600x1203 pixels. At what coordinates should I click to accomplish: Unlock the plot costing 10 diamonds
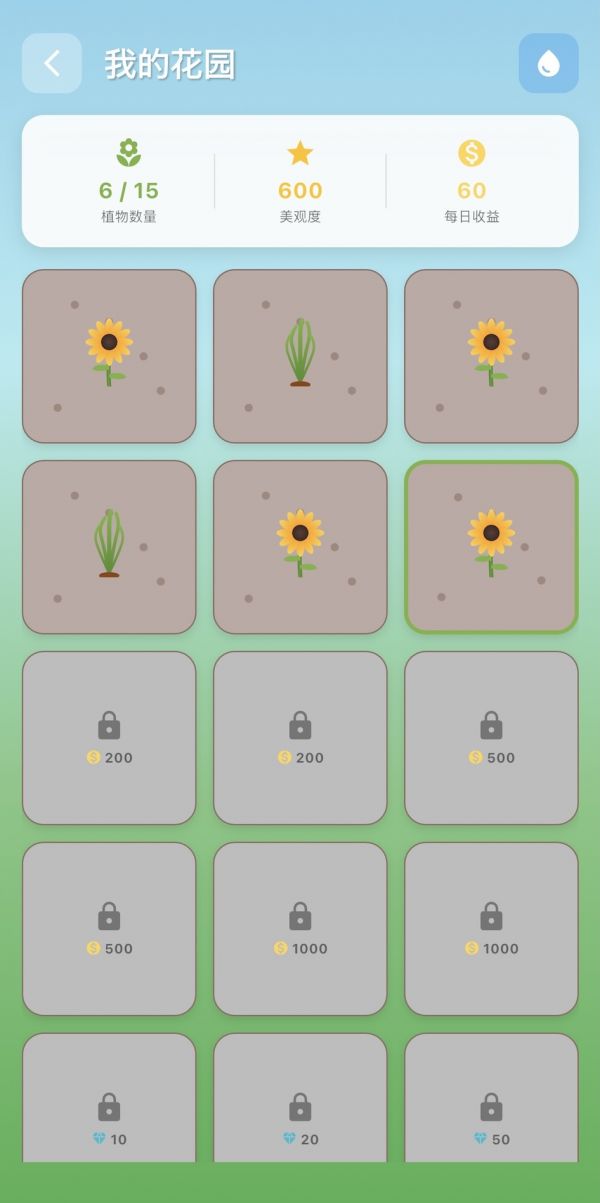[109, 1100]
